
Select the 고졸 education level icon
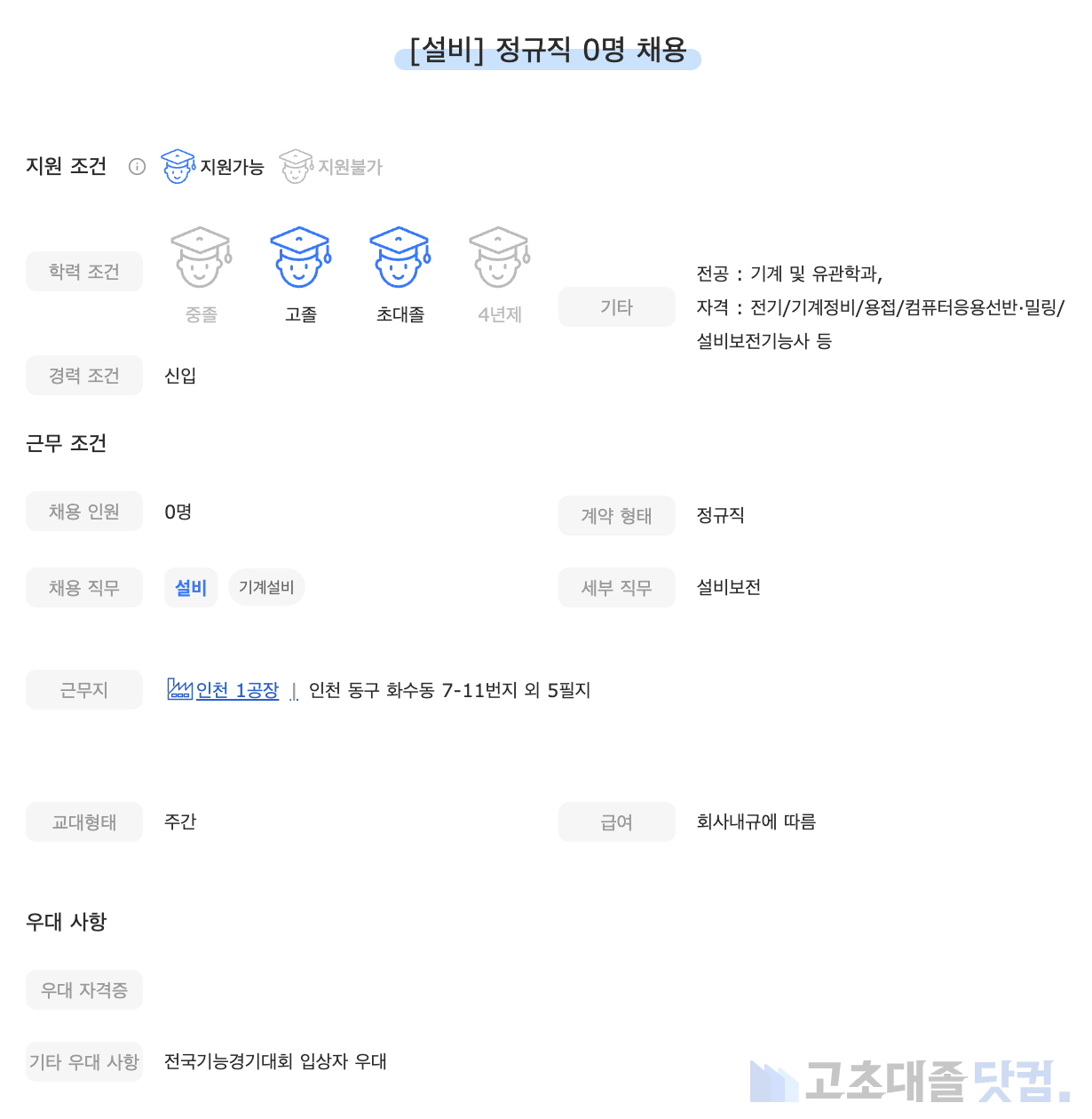(300, 259)
